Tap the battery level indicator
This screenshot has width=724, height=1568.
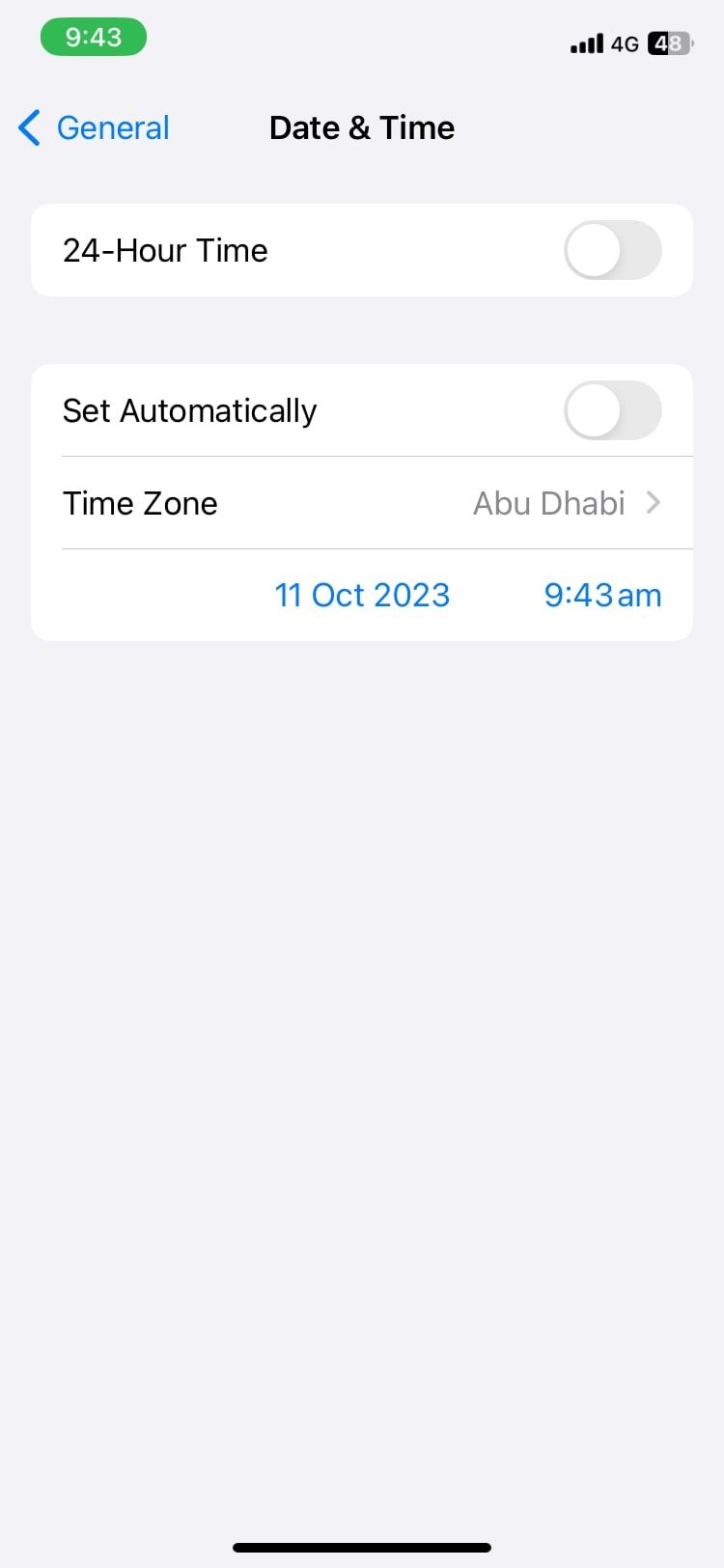(x=670, y=42)
